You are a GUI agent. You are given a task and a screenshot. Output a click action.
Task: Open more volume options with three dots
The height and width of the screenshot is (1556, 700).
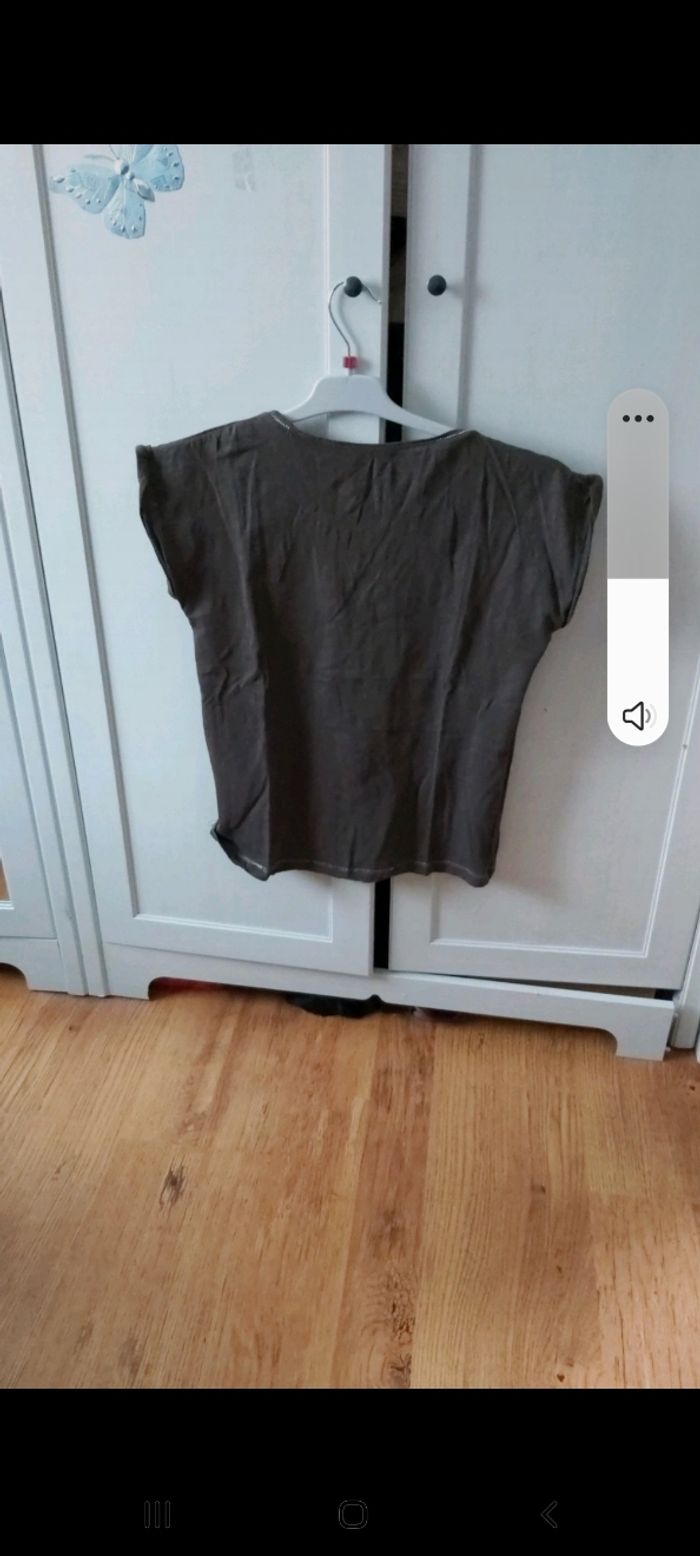click(637, 418)
